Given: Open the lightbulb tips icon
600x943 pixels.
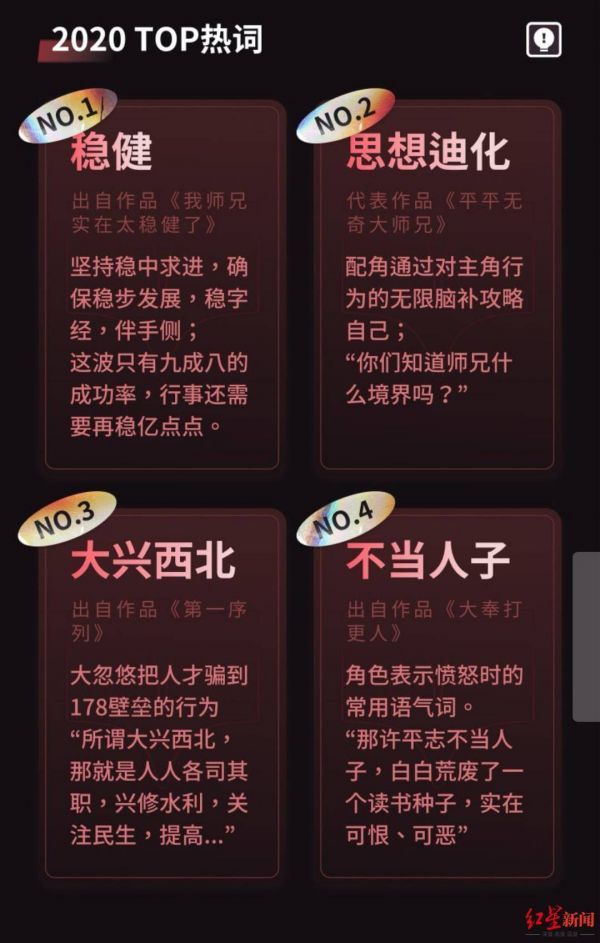Looking at the screenshot, I should point(543,40).
